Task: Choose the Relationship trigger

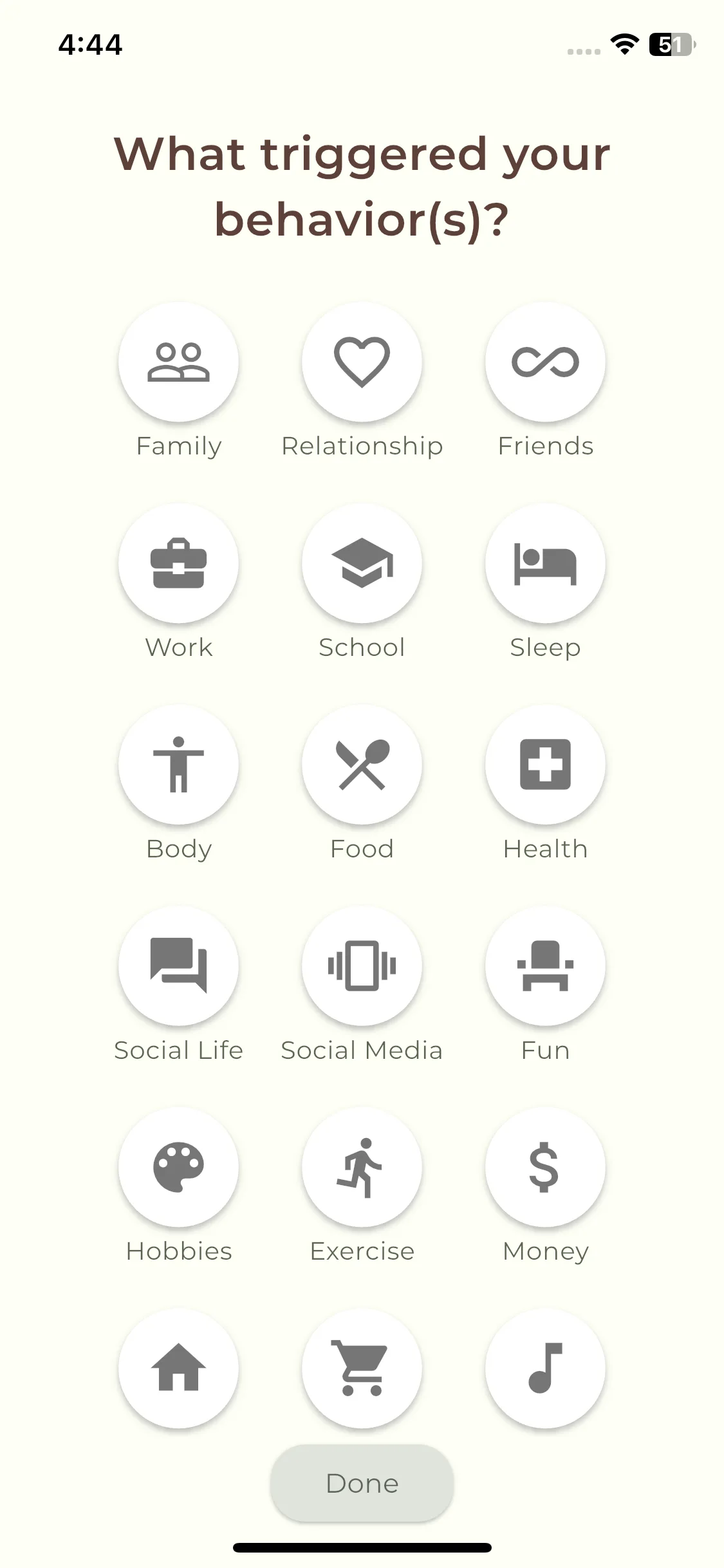Action: point(362,362)
